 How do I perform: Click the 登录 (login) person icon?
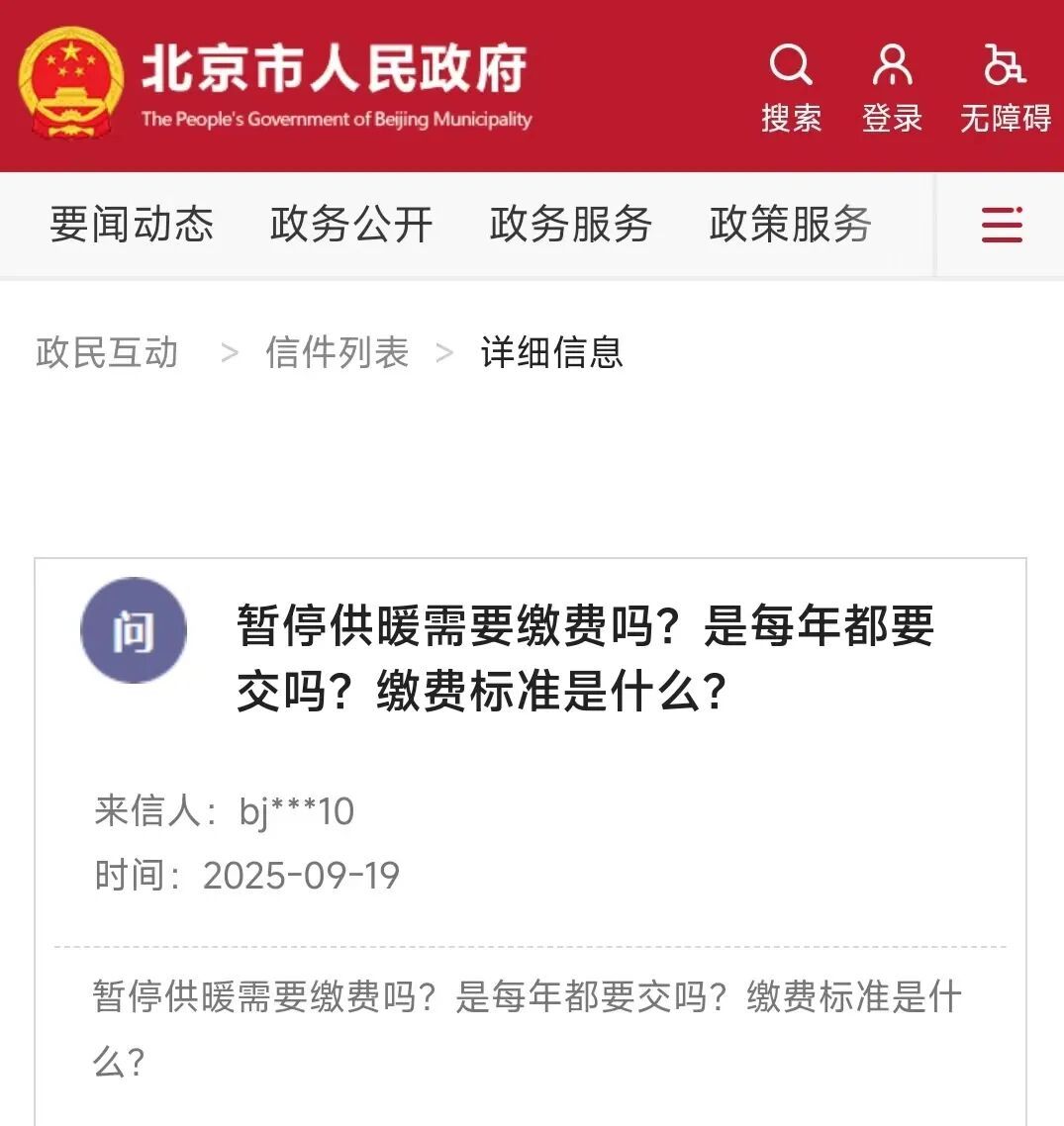(x=892, y=63)
